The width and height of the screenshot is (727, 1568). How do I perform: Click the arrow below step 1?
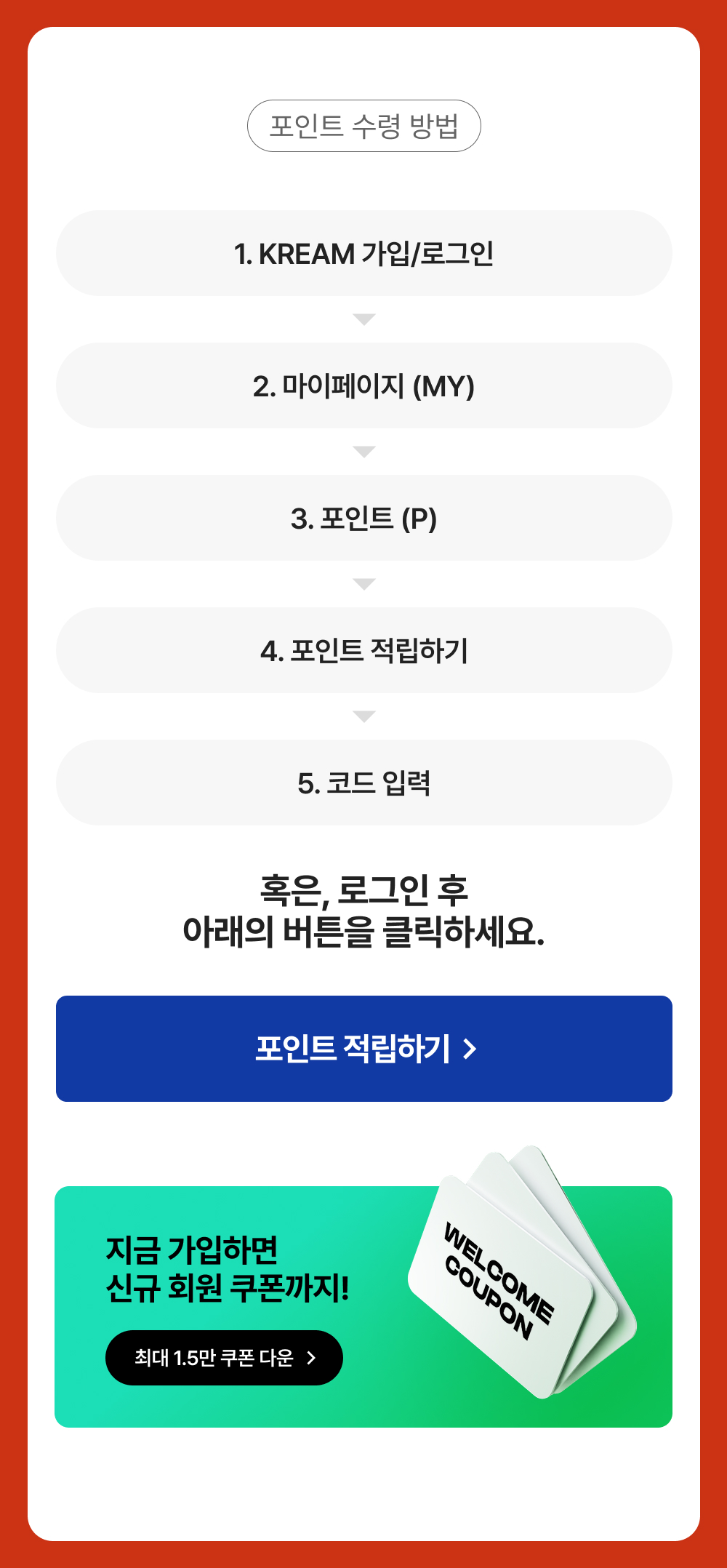tap(363, 319)
